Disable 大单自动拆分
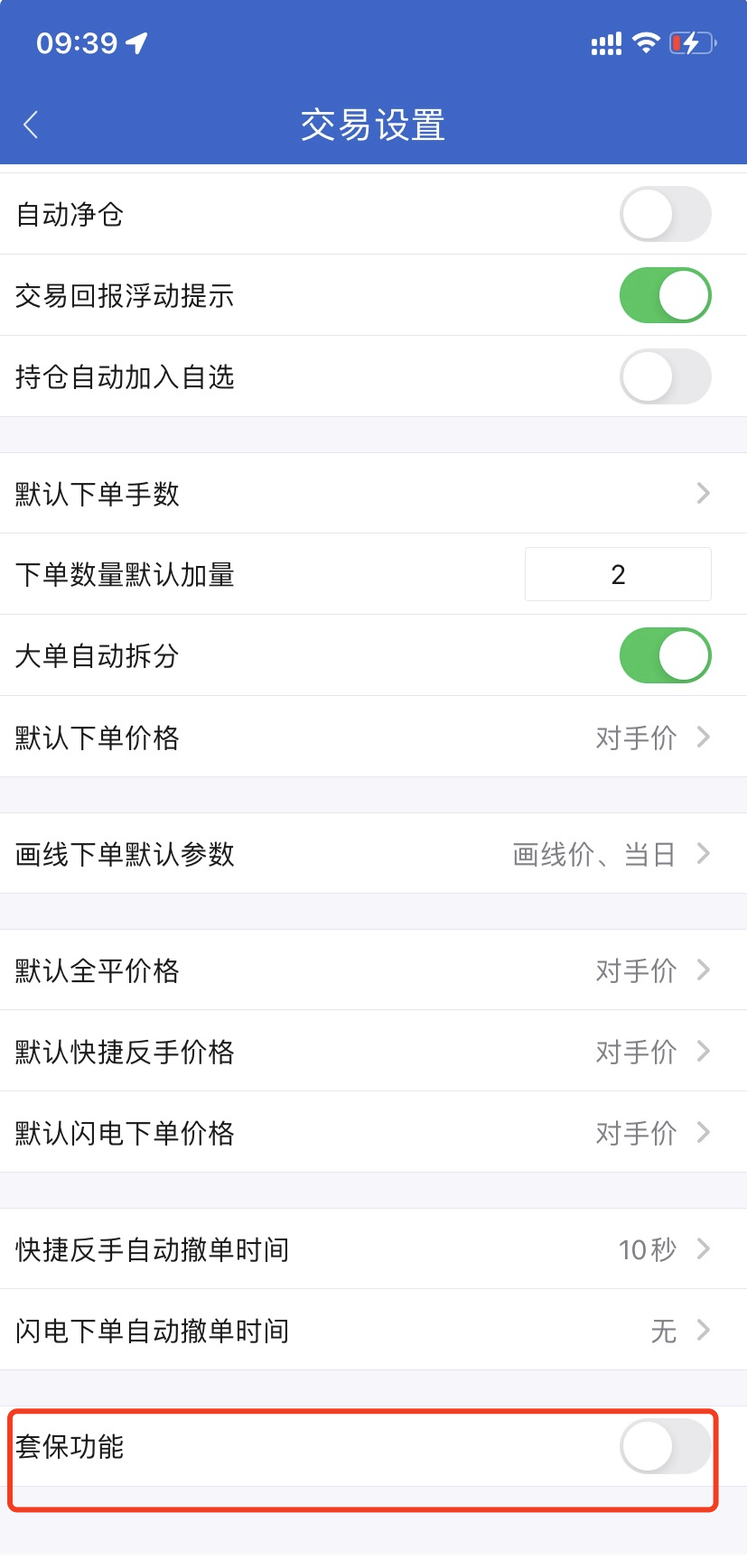Viewport: 747px width, 1568px height. tap(665, 655)
